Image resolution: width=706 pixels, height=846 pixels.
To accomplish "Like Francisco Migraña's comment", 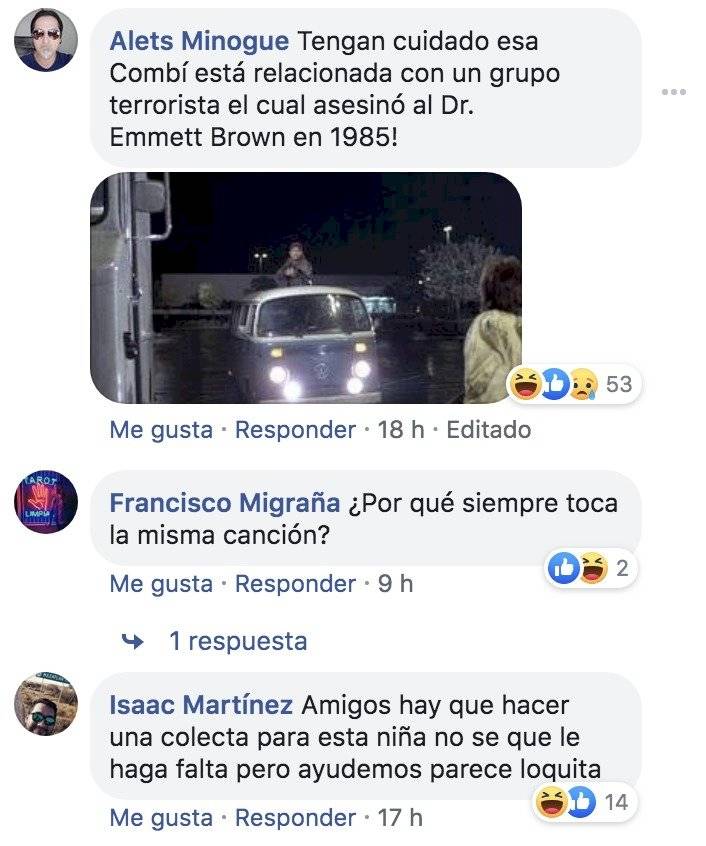I will click(x=161, y=584).
